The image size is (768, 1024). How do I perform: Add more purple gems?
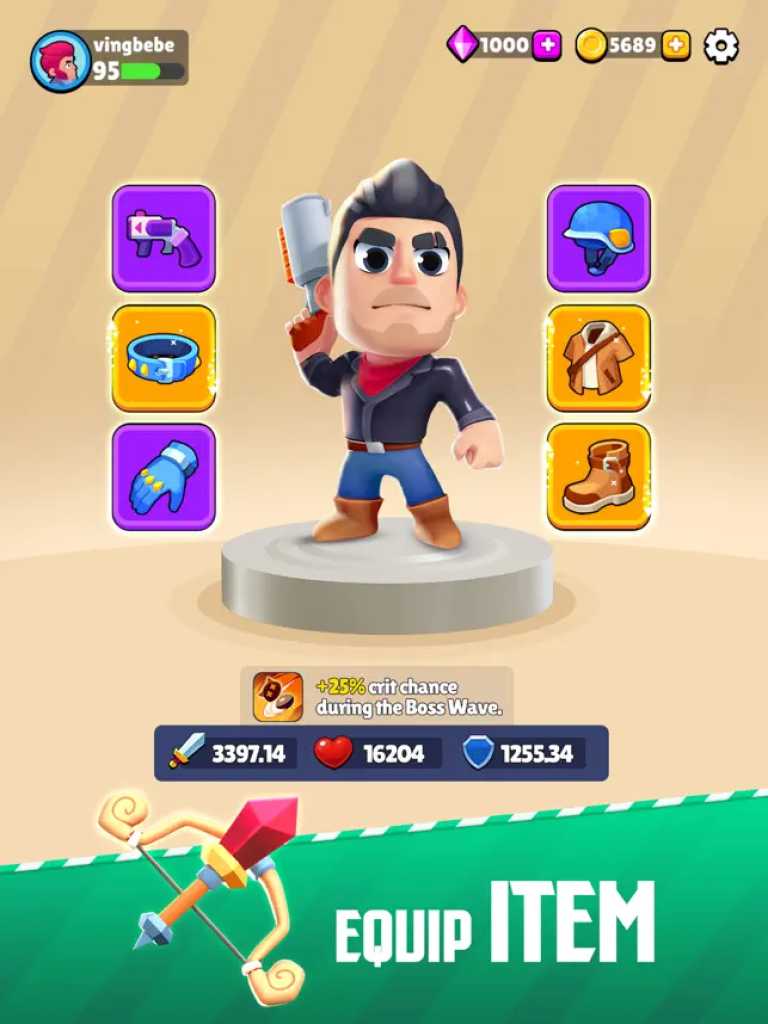(x=547, y=45)
